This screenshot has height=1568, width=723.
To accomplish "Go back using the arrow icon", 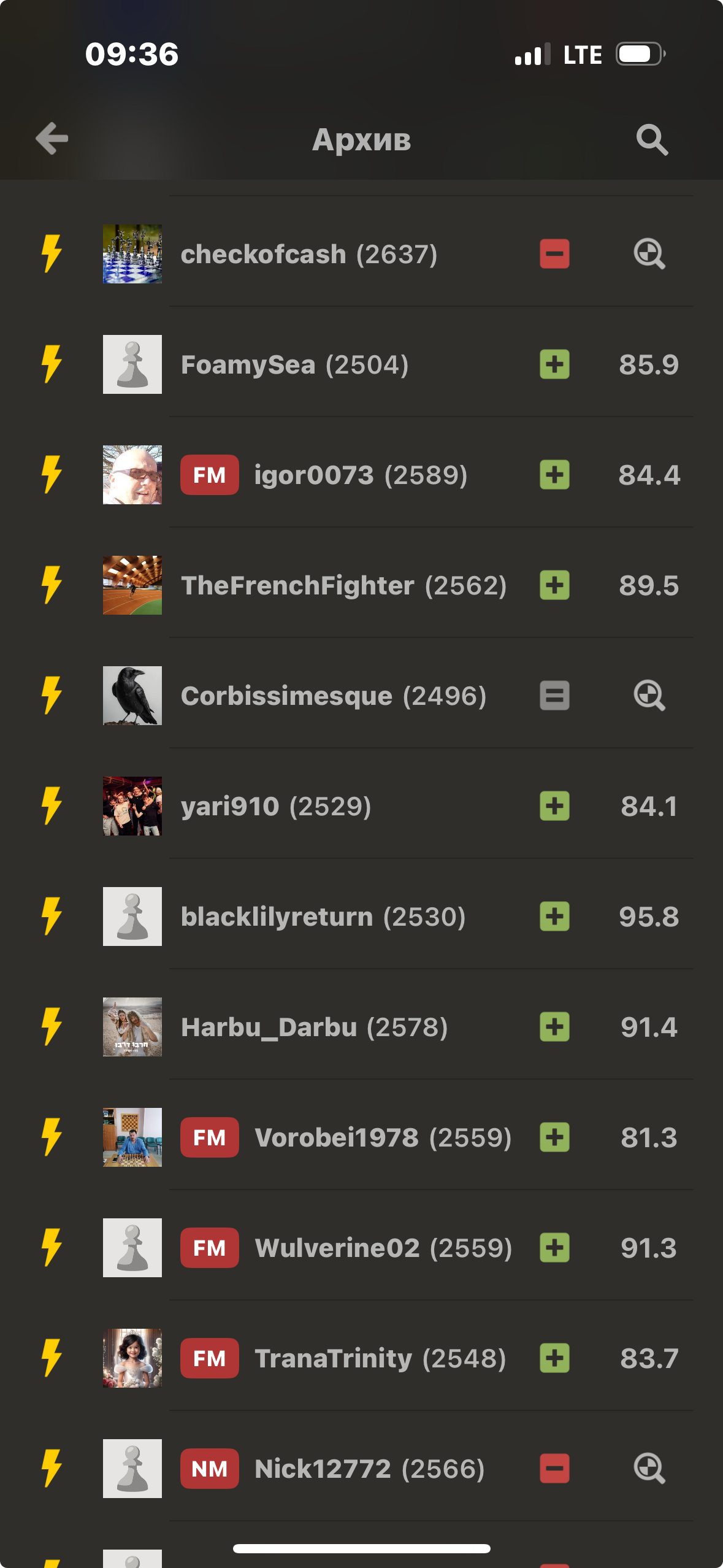I will (52, 139).
